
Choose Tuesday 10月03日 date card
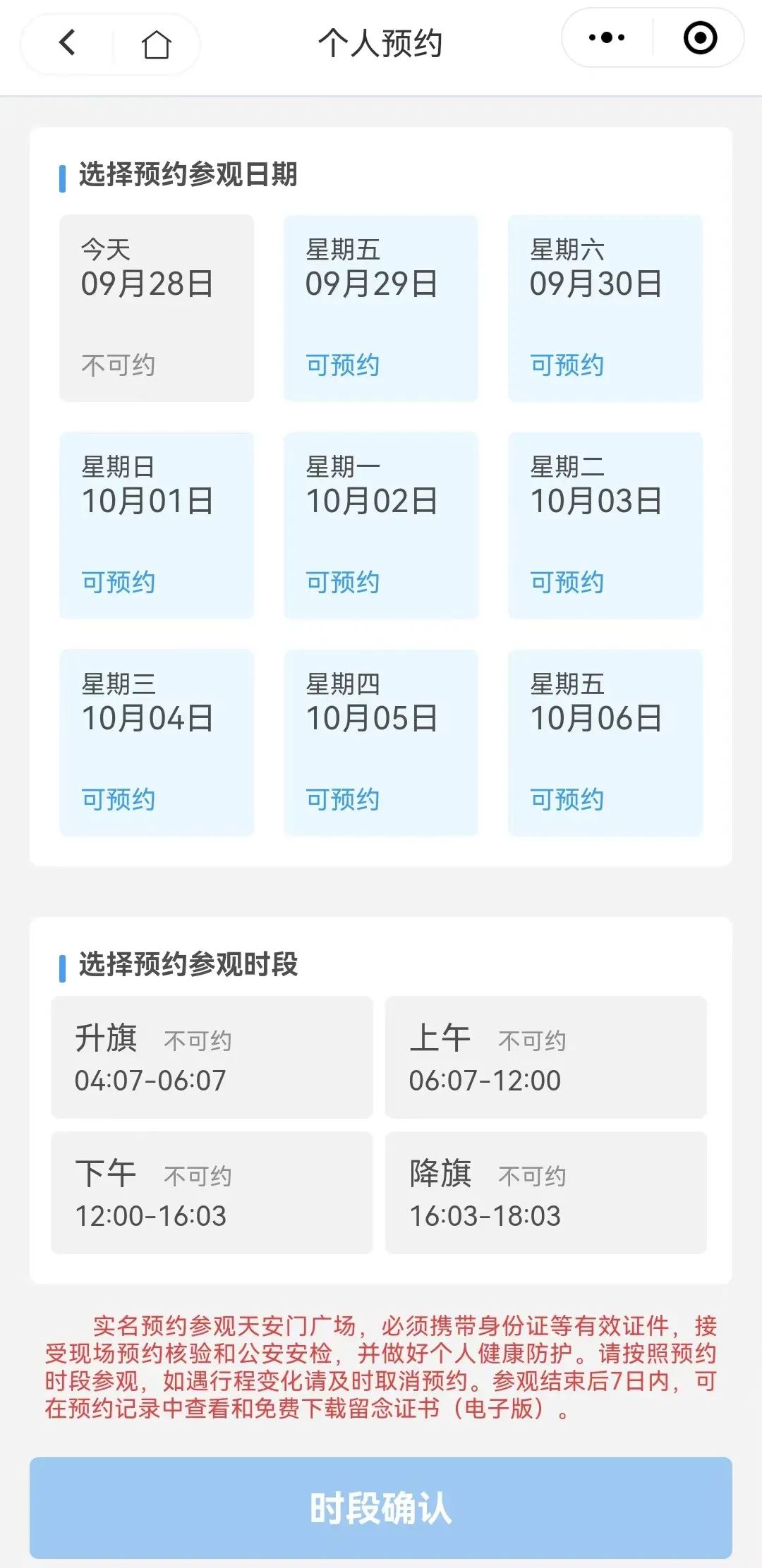[x=605, y=525]
